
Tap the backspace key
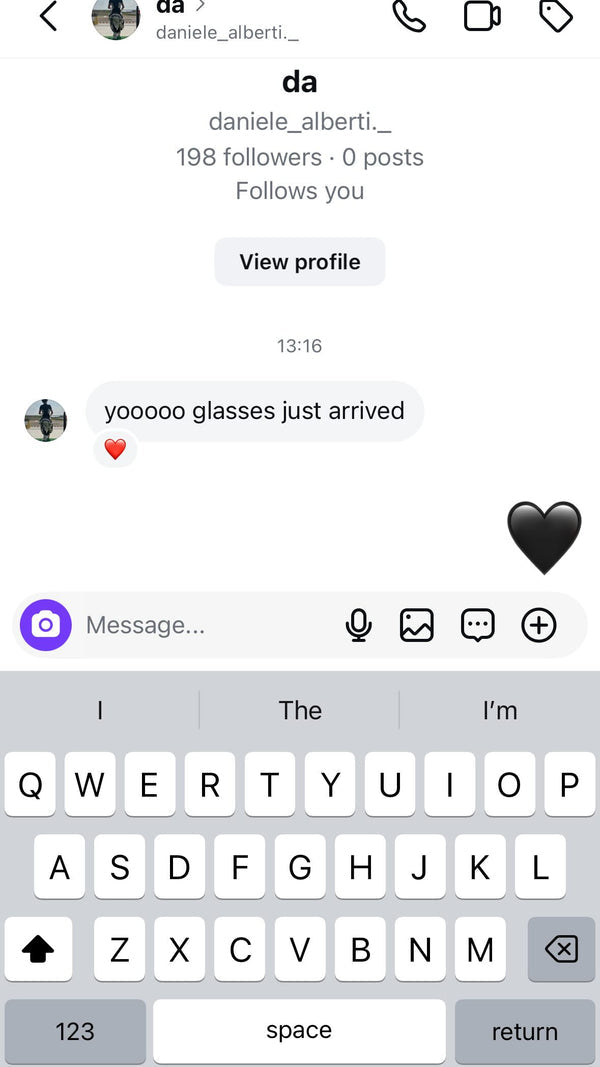(x=560, y=949)
